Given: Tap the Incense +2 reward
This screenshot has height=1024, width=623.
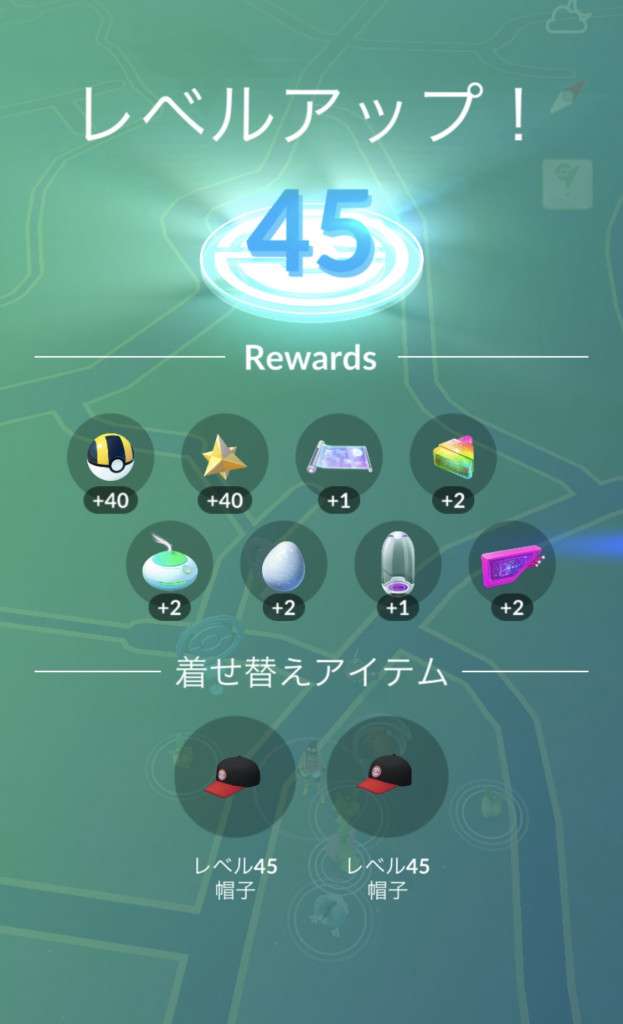Looking at the screenshot, I should (x=169, y=565).
